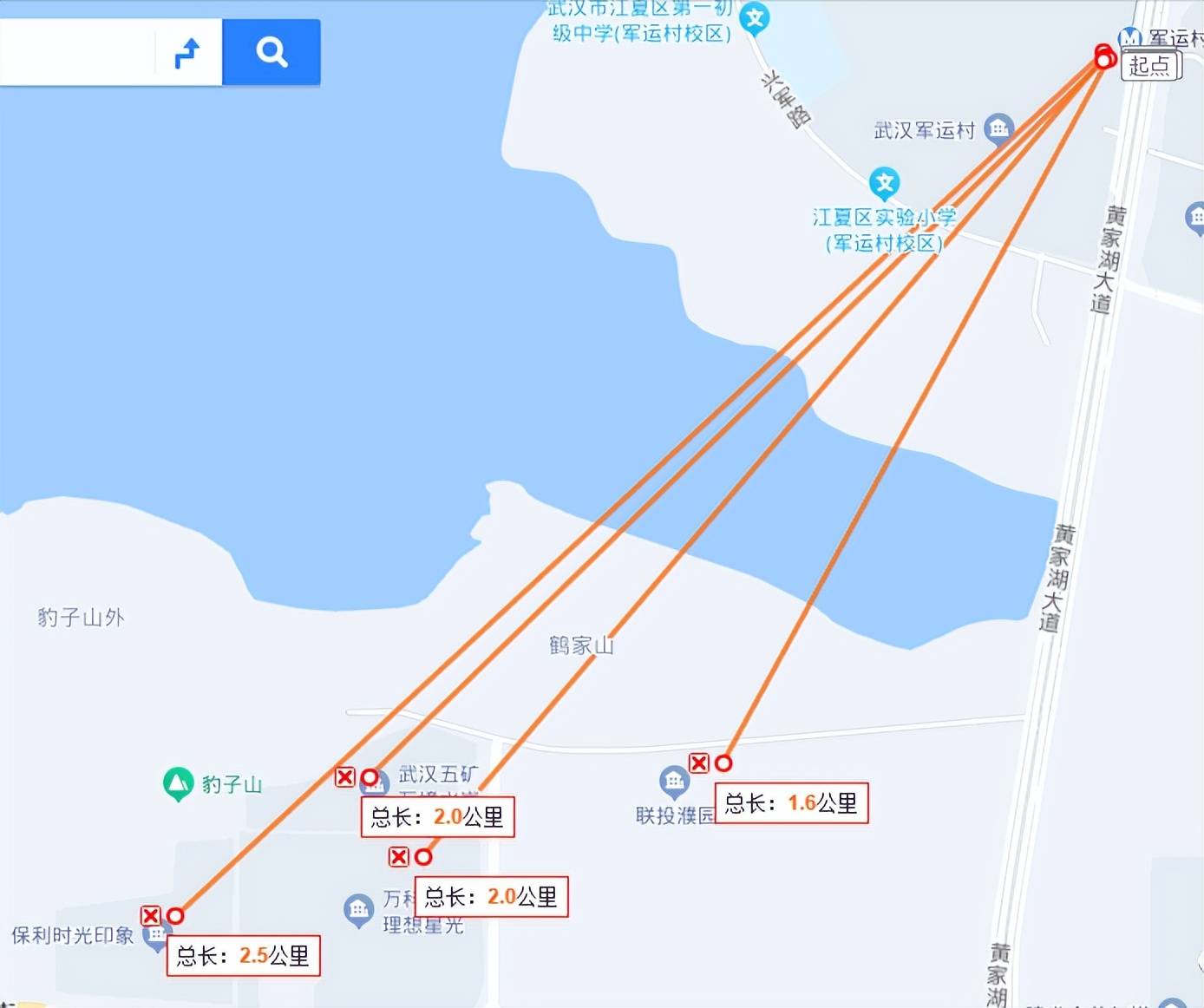Delete the 2.0公里 measurement near 万科理想星光
Screen dimensions: 1204x1008
(x=399, y=857)
